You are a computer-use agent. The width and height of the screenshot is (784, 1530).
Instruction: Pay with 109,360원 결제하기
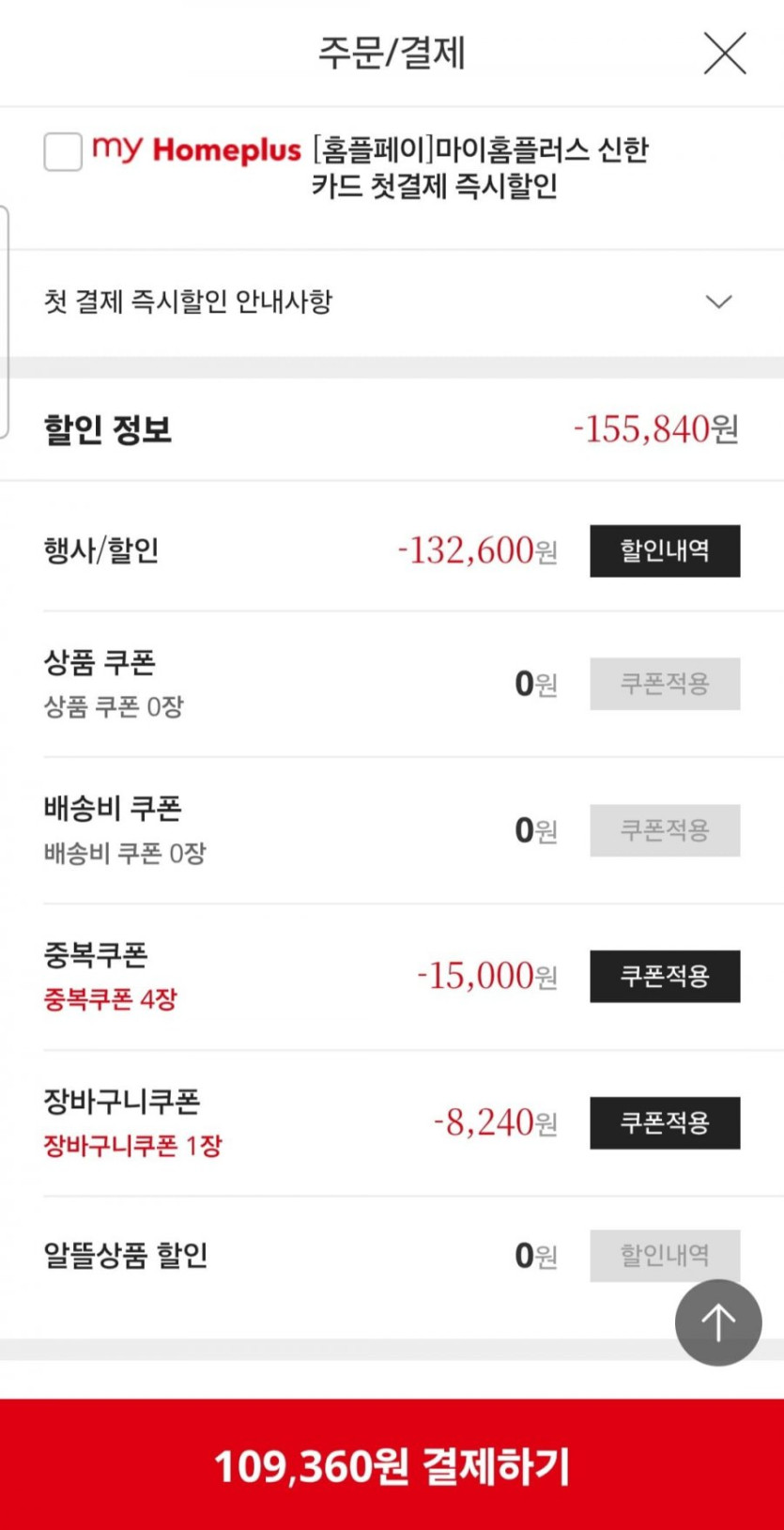click(392, 1465)
